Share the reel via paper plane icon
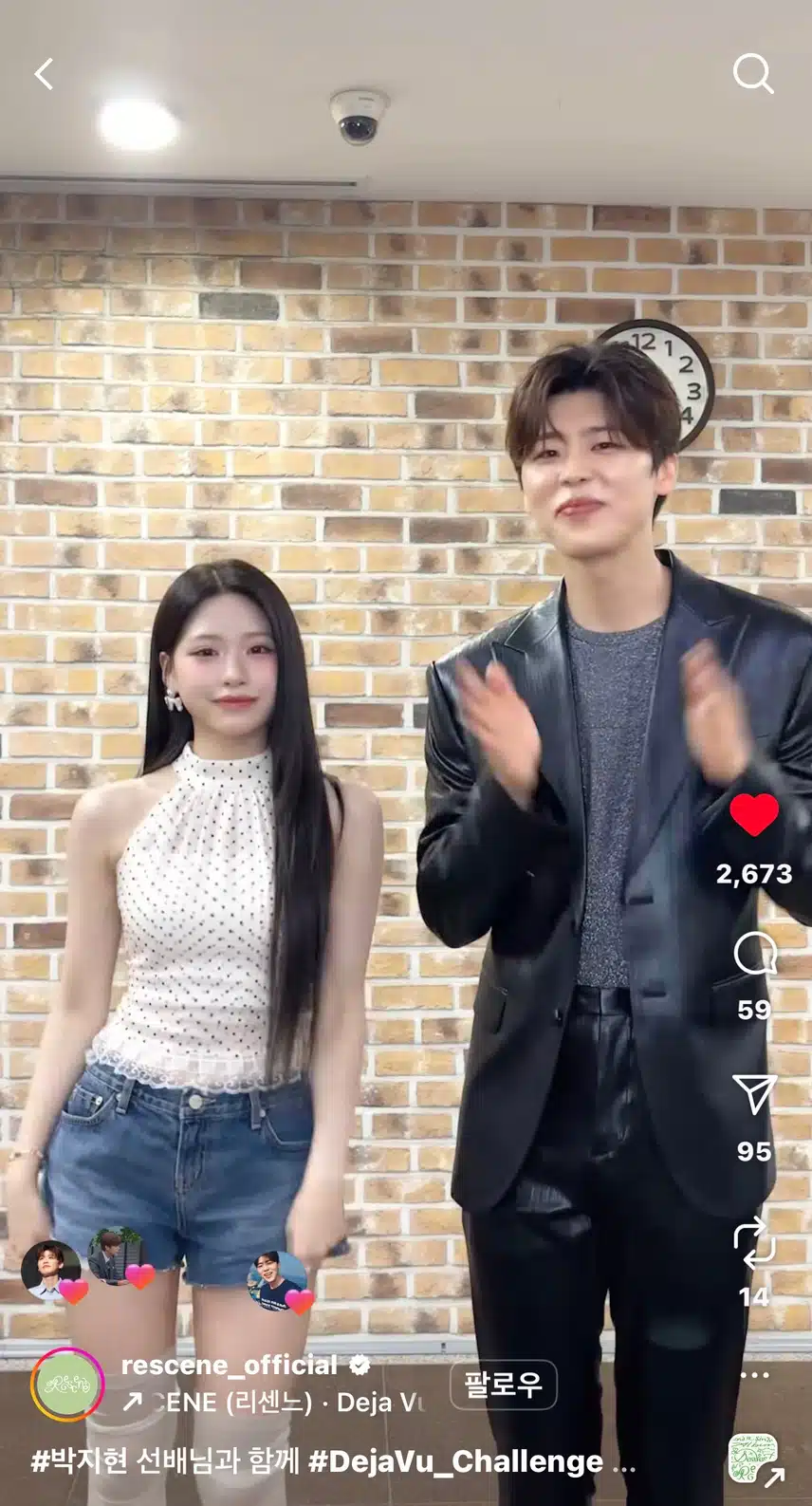This screenshot has height=1506, width=812. coord(755,1094)
